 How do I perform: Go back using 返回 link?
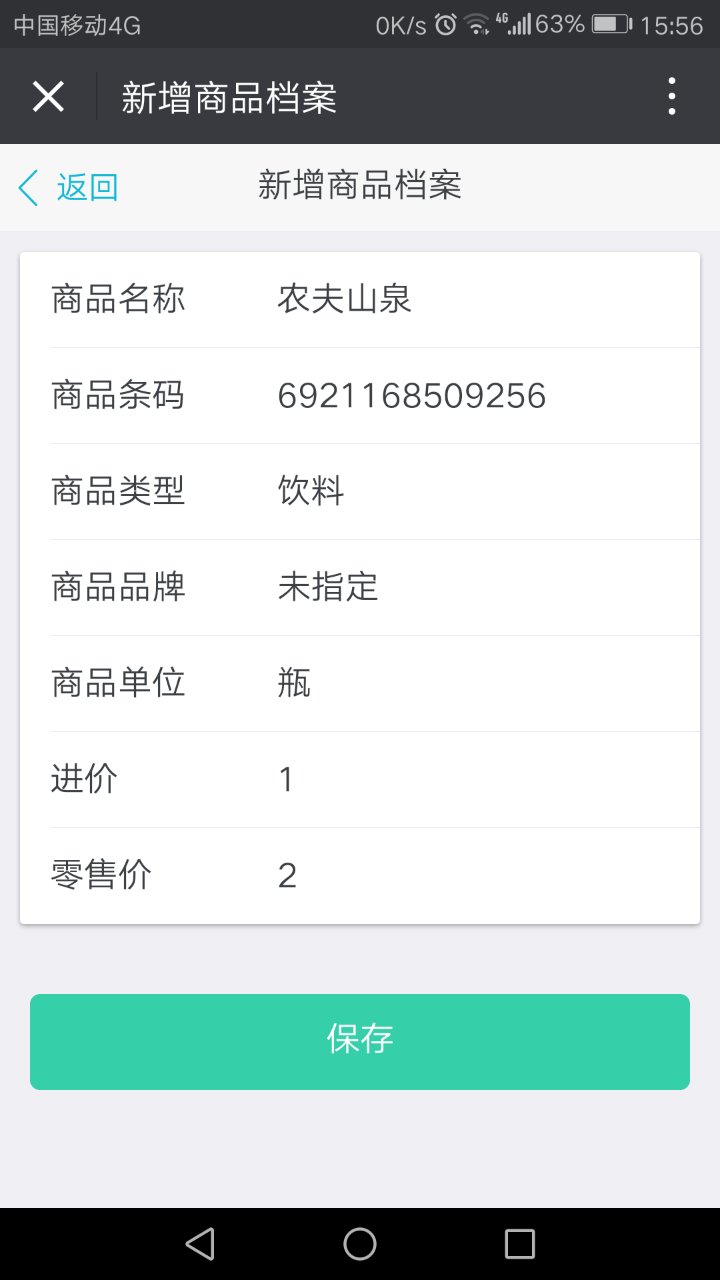[x=69, y=187]
